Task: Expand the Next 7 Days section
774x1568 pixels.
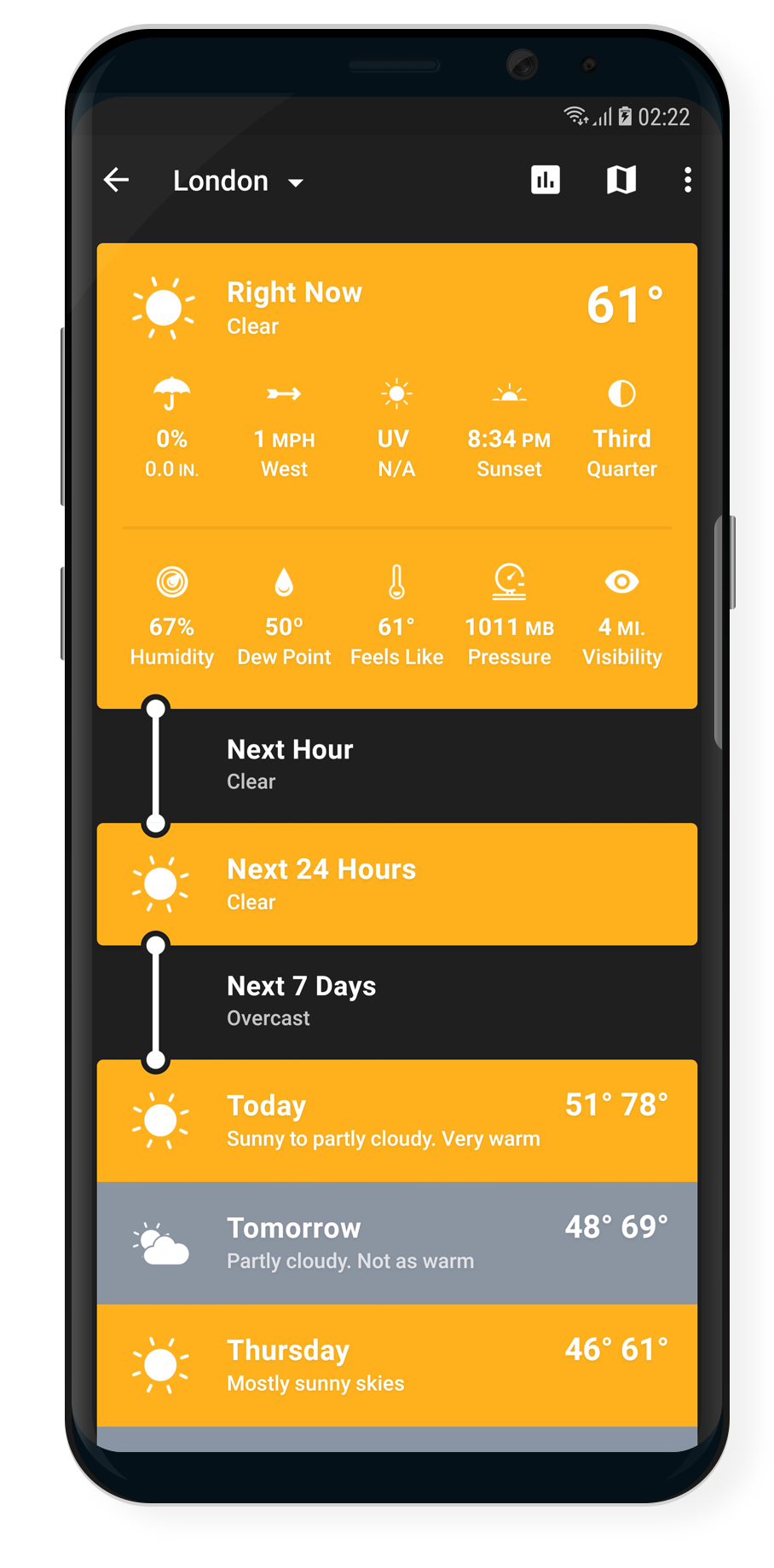Action: pos(397,1002)
